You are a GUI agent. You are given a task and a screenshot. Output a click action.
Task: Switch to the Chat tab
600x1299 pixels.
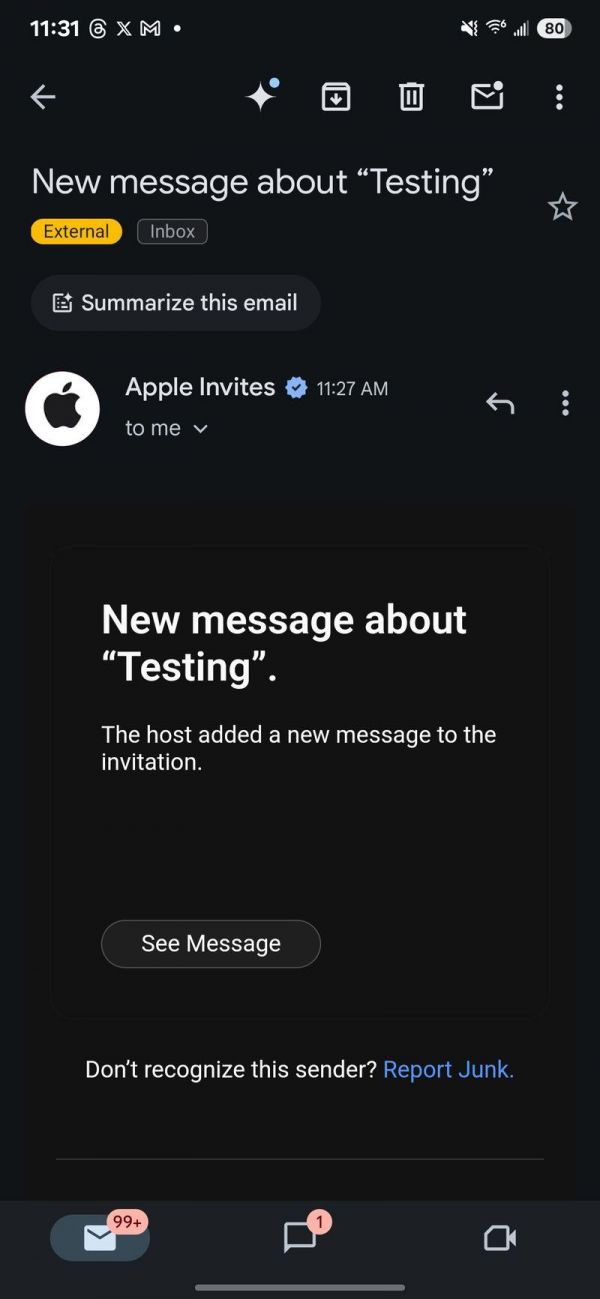tap(300, 1238)
